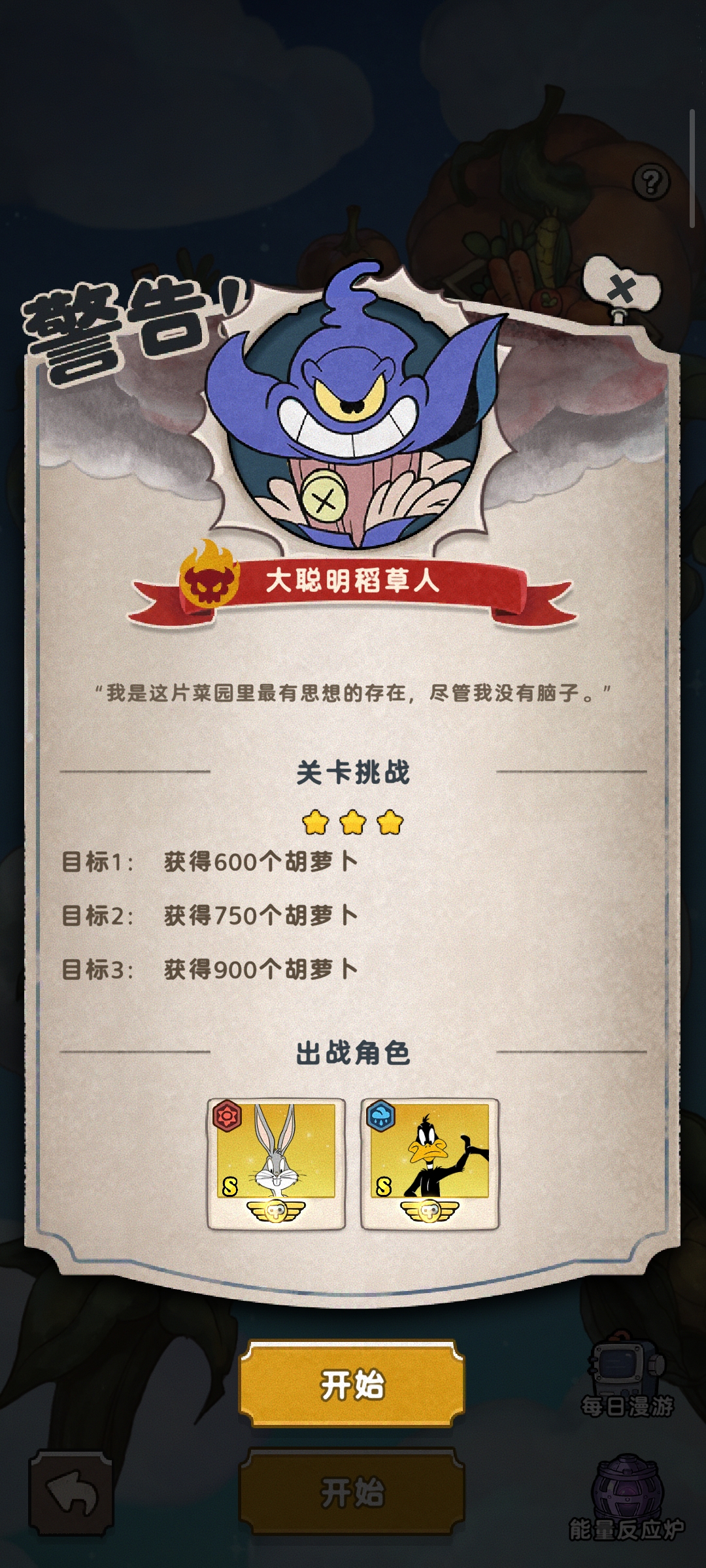
Task: Select the Bugs Bunny character card
Action: pos(276,1164)
